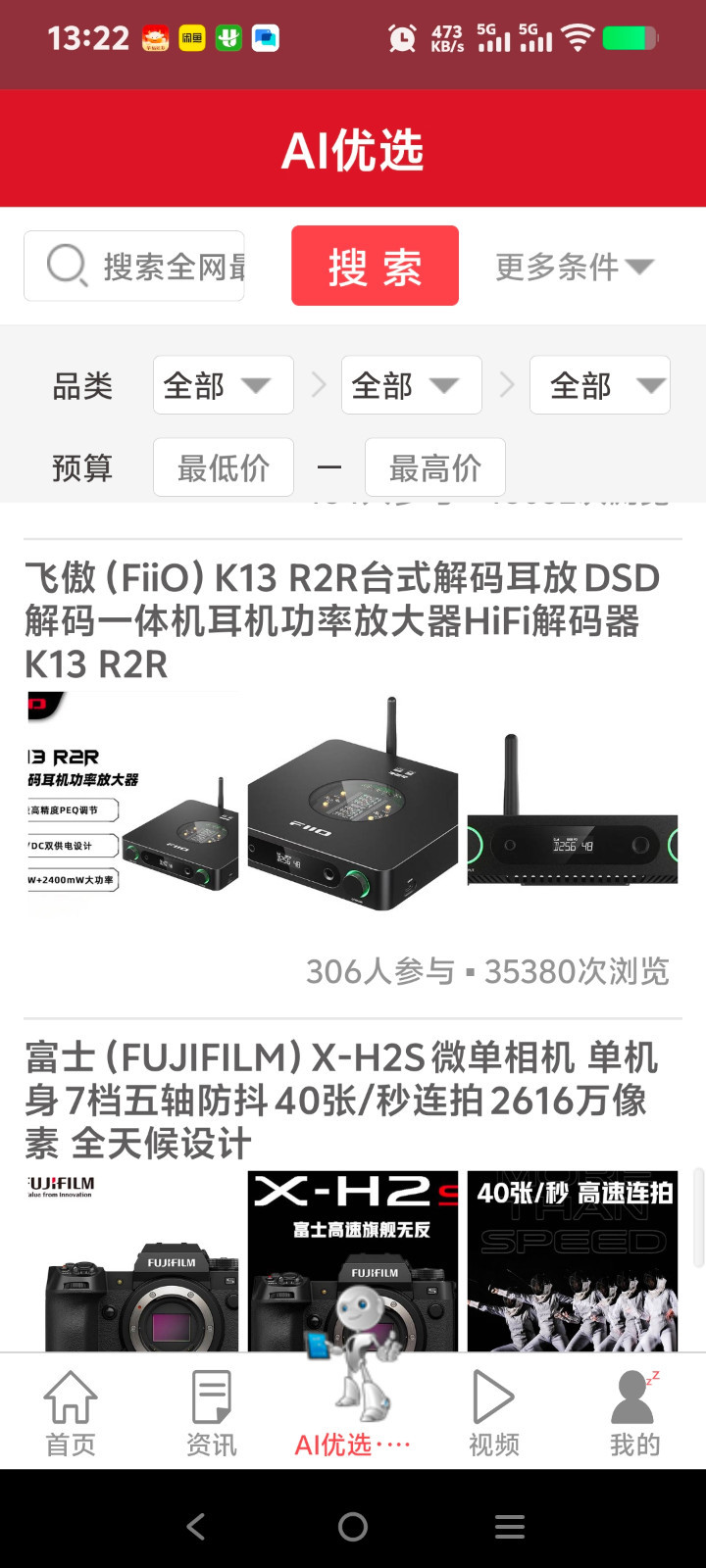Go to the 首页 tab
The height and width of the screenshot is (1568, 706).
(x=71, y=1411)
